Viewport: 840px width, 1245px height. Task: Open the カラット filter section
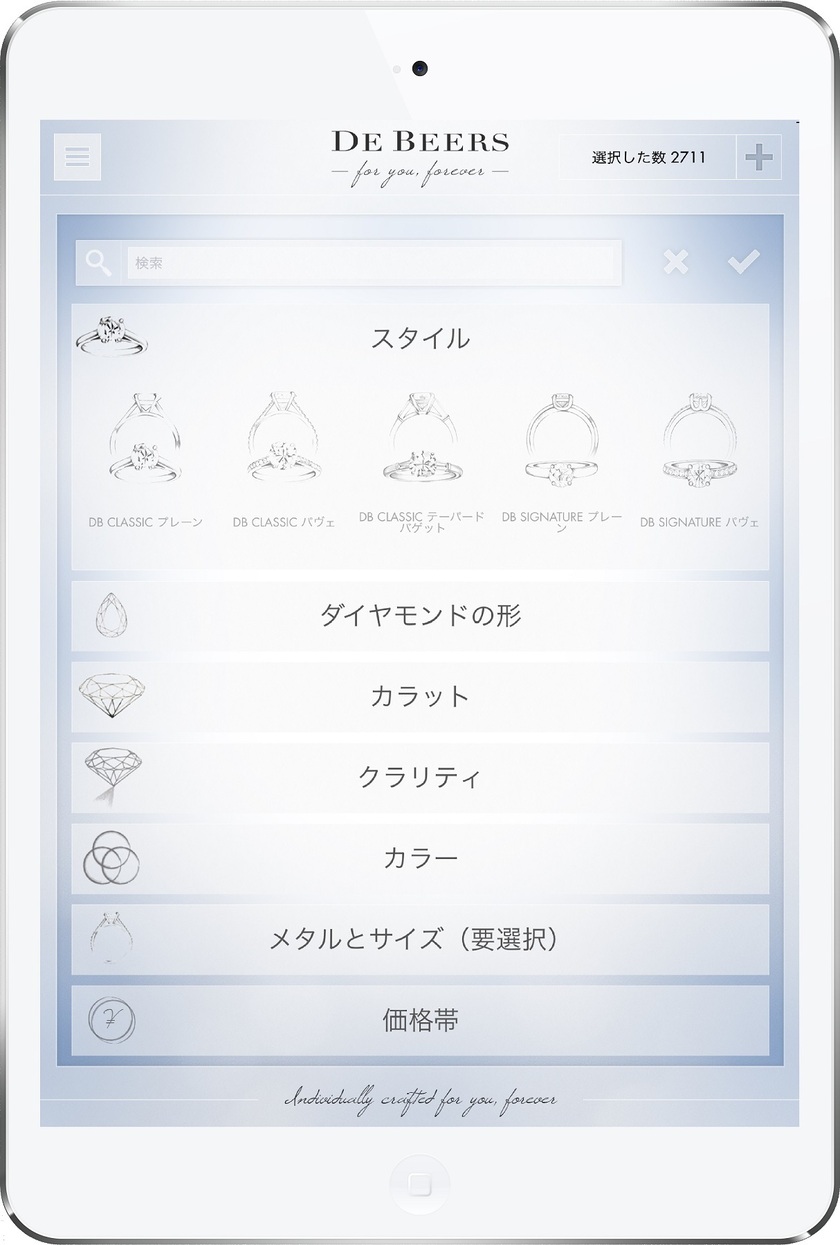click(420, 697)
